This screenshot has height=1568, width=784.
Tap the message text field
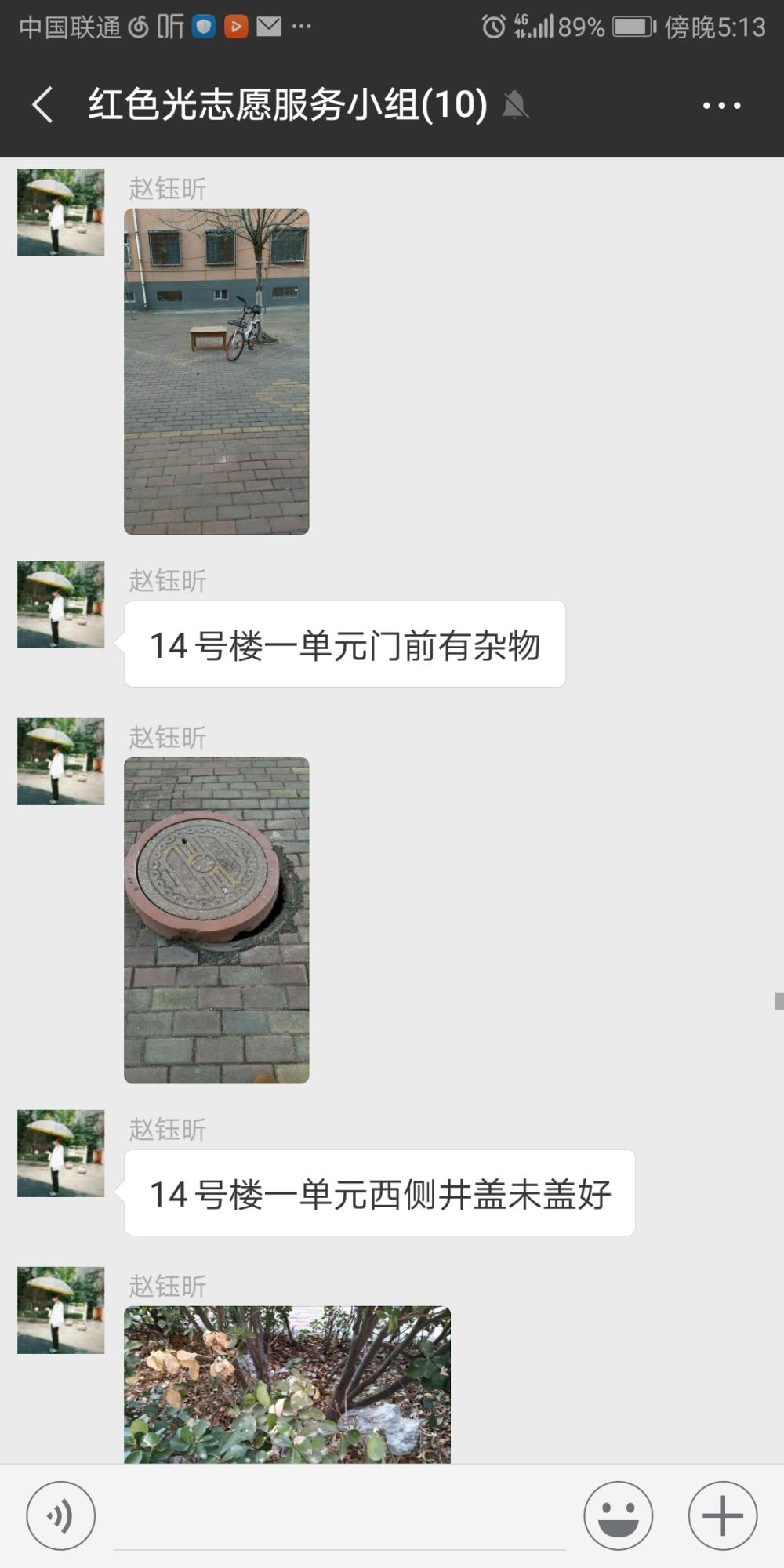[339, 1517]
